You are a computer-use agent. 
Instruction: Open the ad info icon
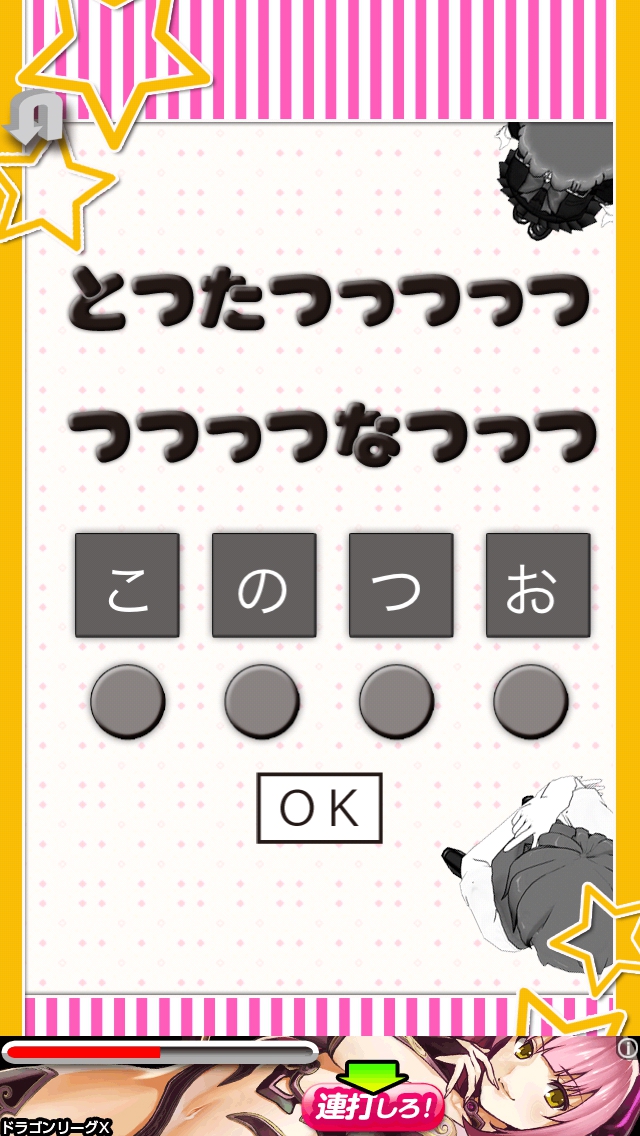click(x=627, y=1048)
